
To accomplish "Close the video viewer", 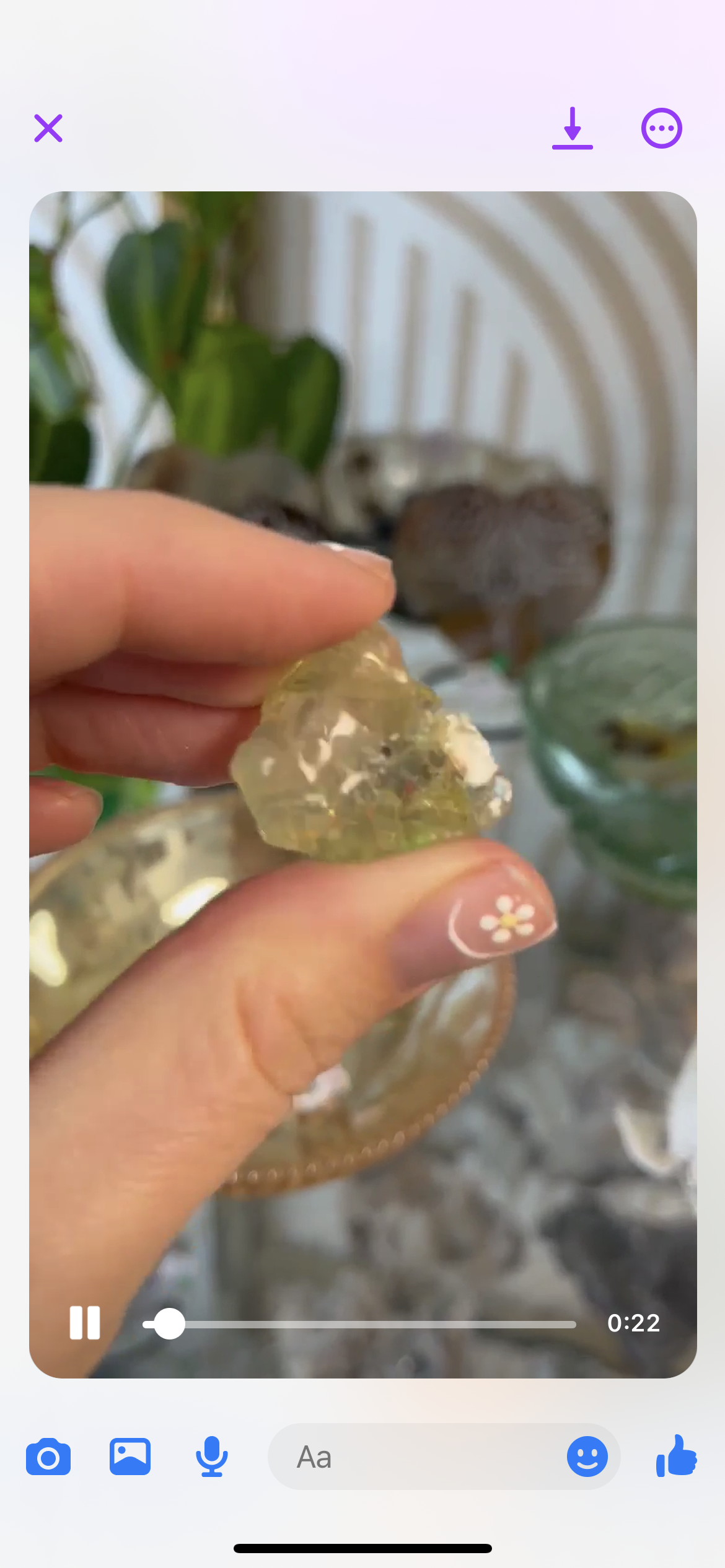I will click(48, 128).
